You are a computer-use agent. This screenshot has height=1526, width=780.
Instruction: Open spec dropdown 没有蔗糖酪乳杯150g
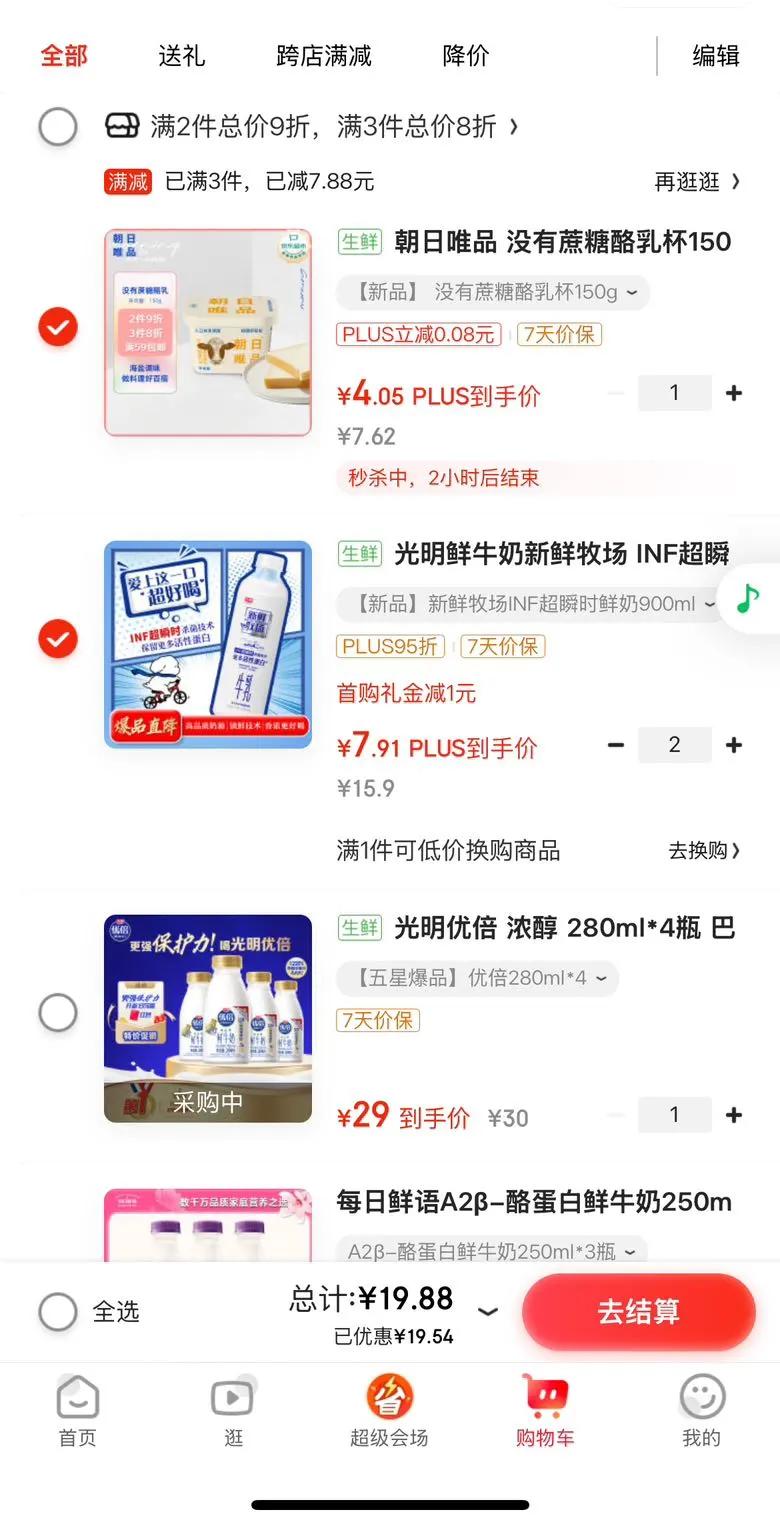[x=493, y=292]
